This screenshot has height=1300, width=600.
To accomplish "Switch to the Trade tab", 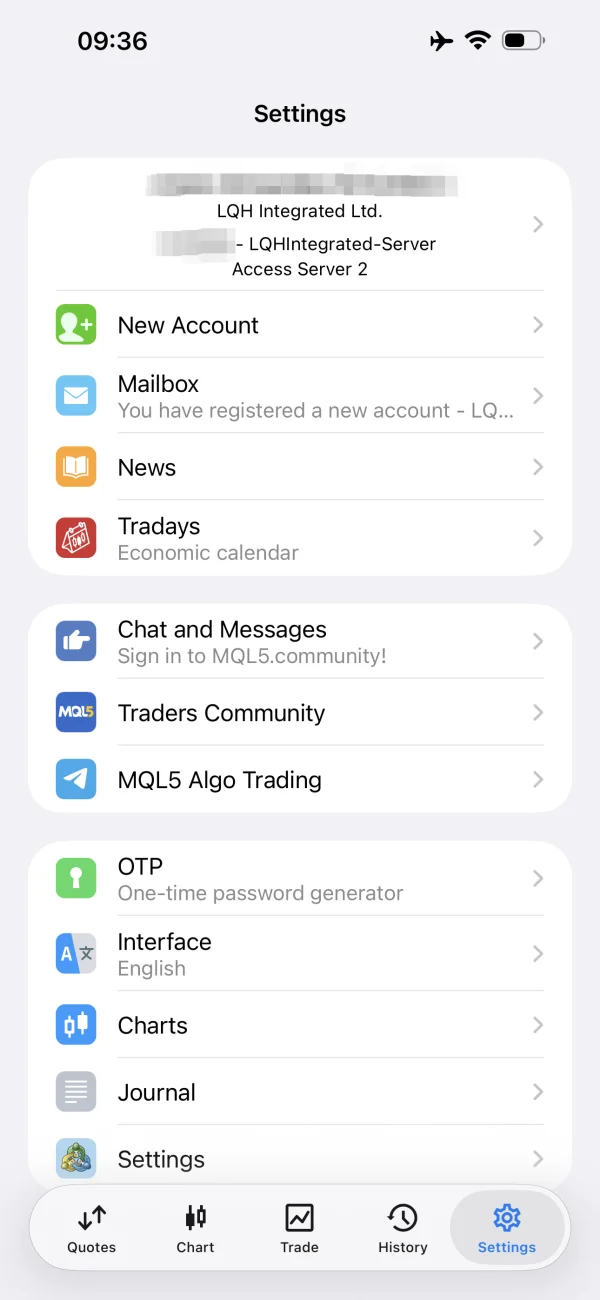I will 299,1229.
